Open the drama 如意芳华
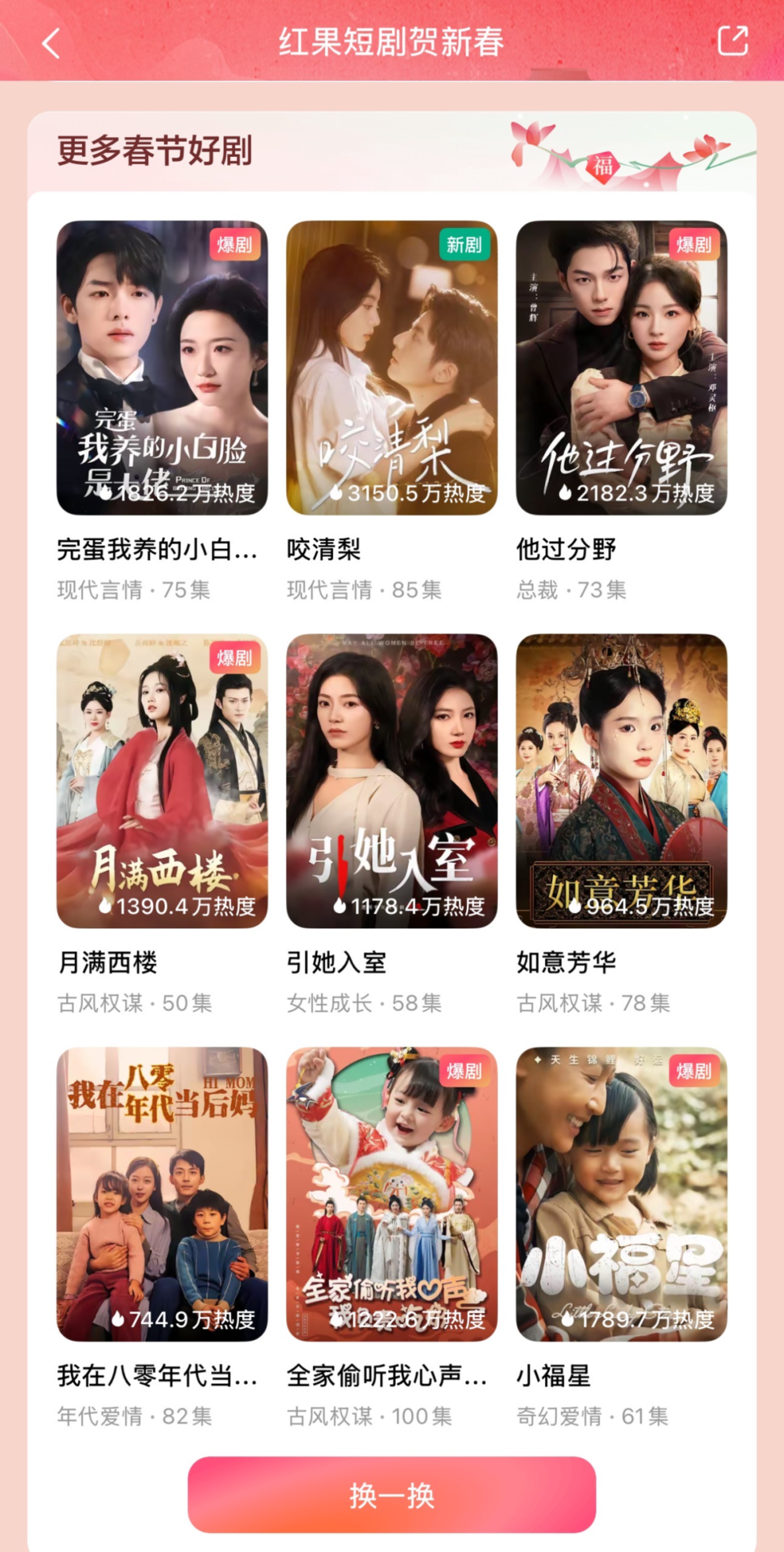The width and height of the screenshot is (784, 1552). coord(621,781)
